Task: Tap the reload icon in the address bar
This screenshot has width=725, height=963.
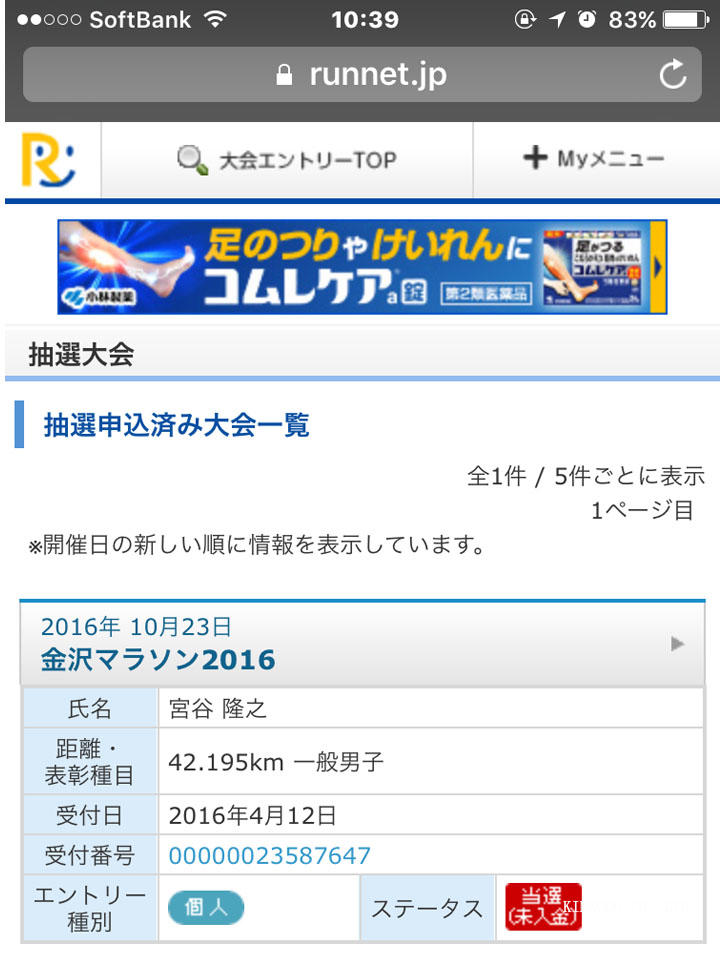Action: pos(671,73)
